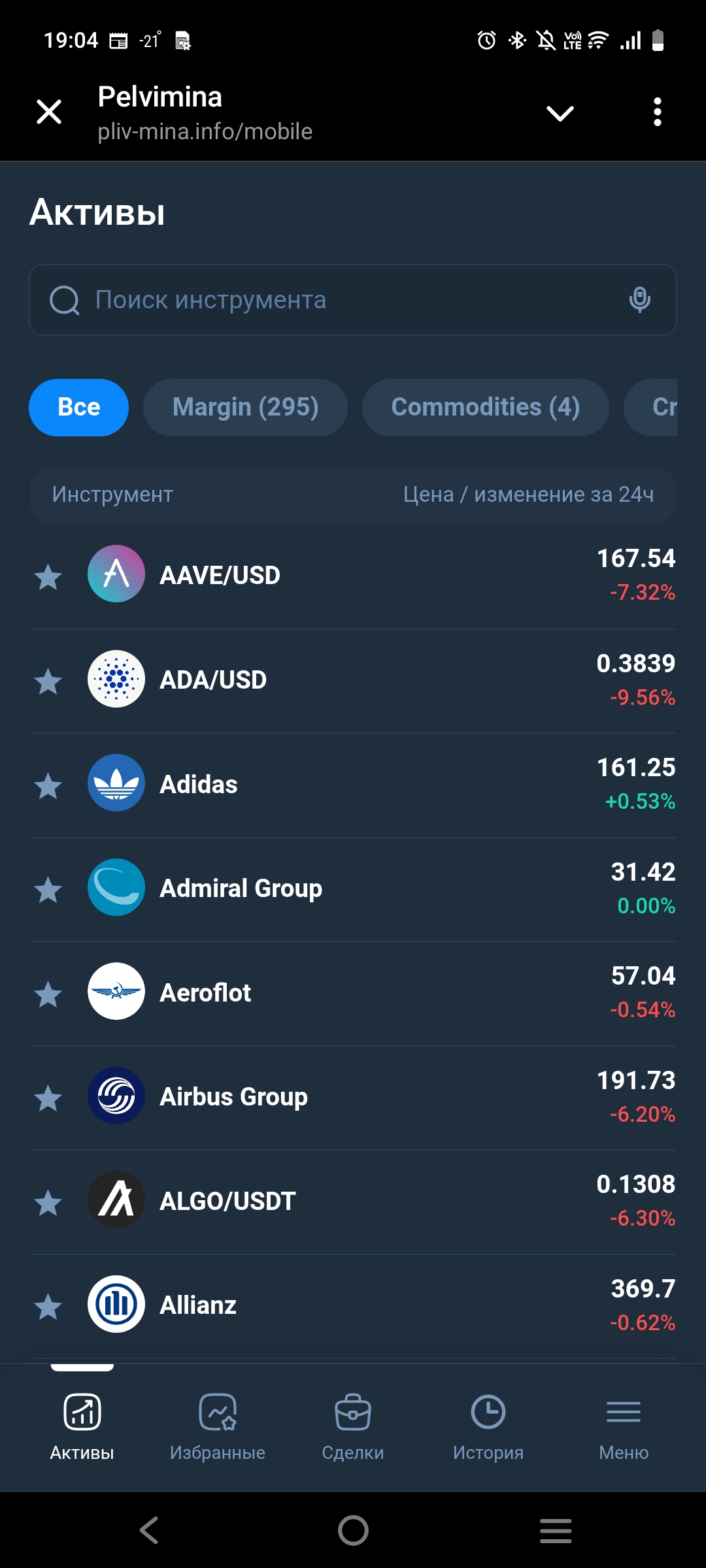The height and width of the screenshot is (1568, 706).
Task: Start voice search with the microphone
Action: pyautogui.click(x=639, y=300)
